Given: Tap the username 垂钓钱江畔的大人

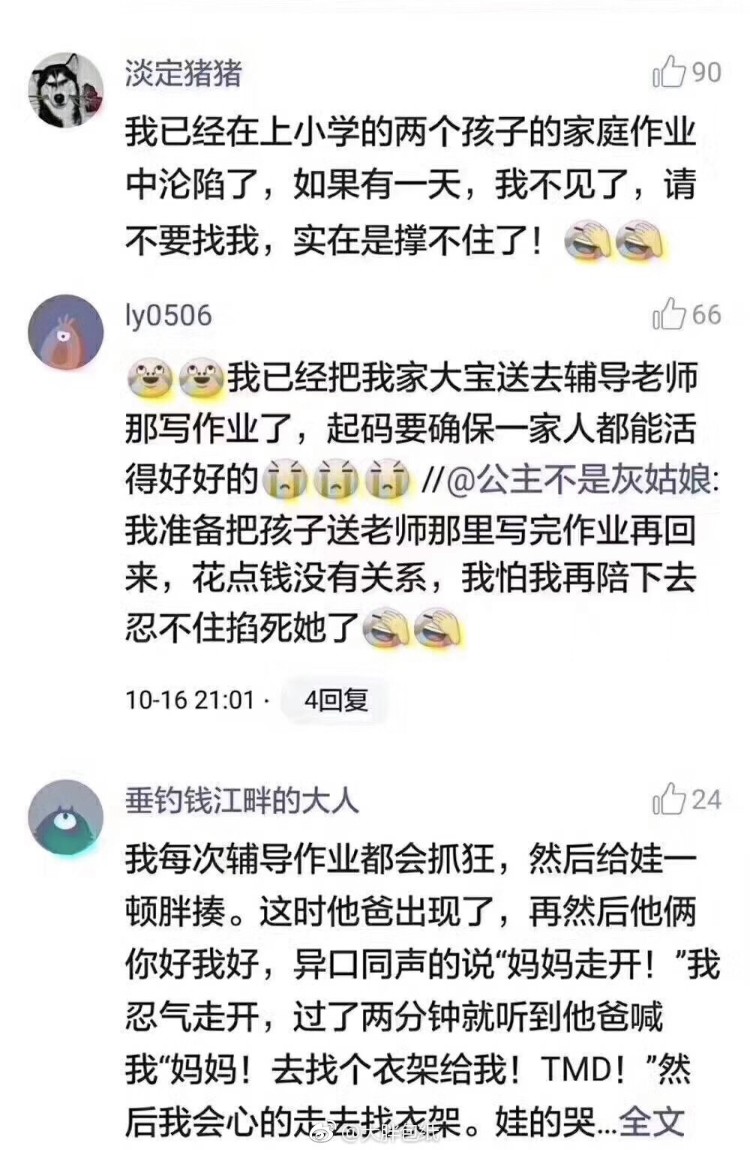Looking at the screenshot, I should (x=241, y=800).
